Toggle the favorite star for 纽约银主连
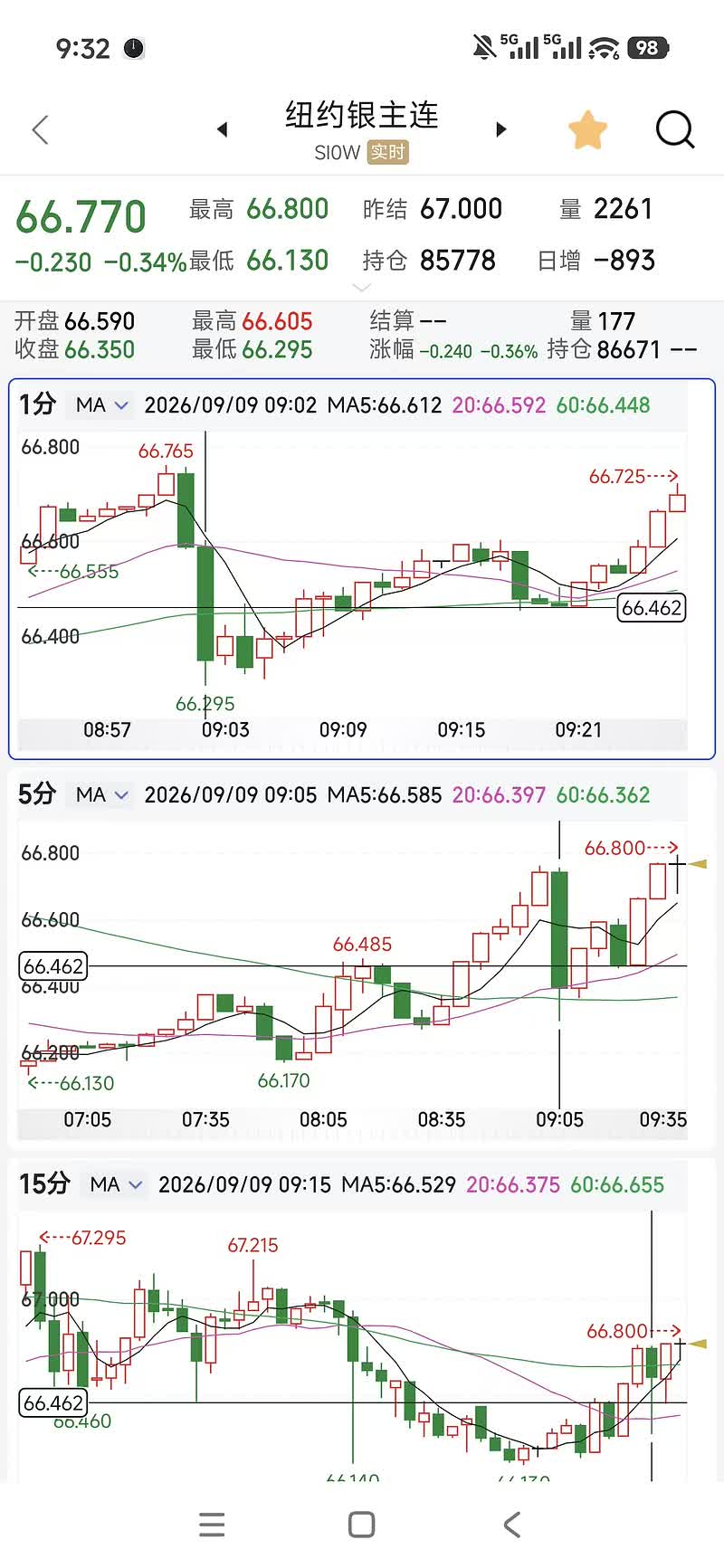Viewport: 724px width, 1568px height. click(587, 130)
